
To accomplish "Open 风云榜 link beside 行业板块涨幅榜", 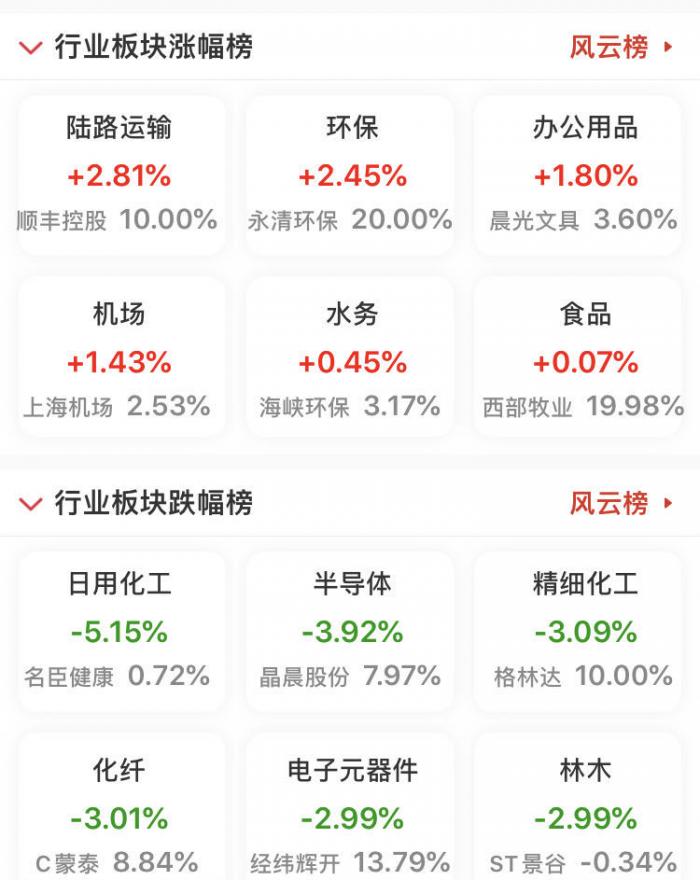I will tap(621, 47).
